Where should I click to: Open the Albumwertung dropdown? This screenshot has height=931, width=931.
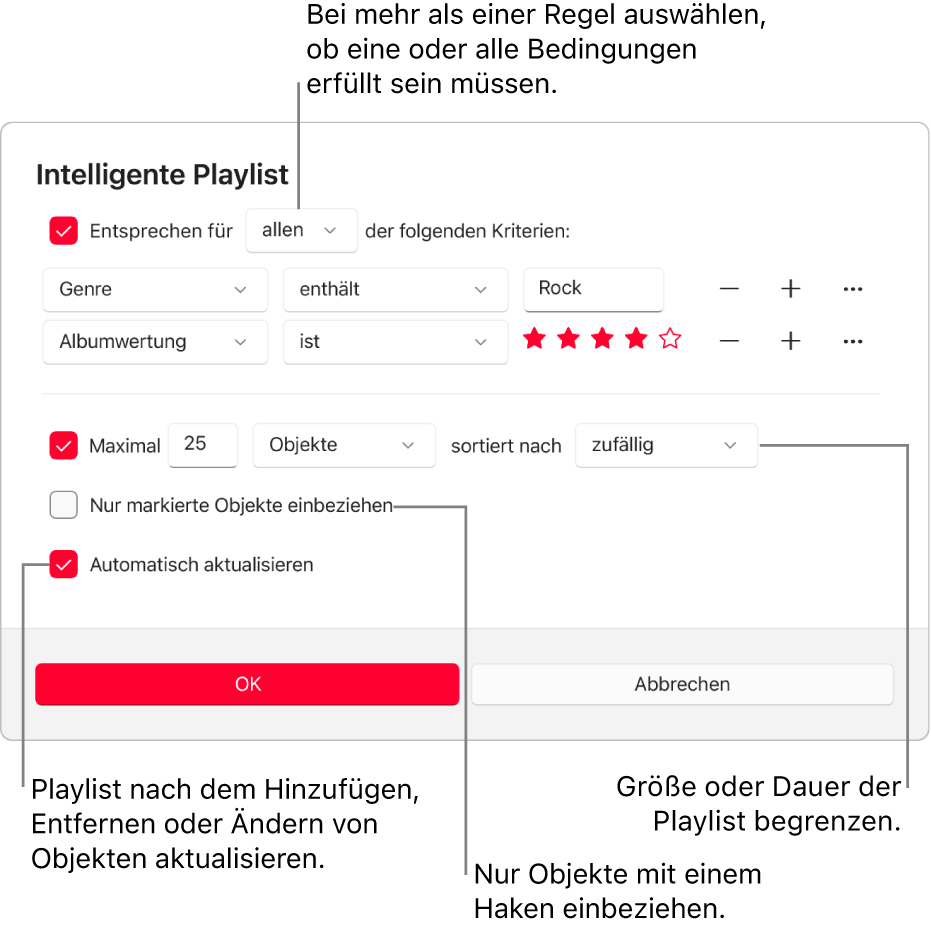pyautogui.click(x=155, y=342)
